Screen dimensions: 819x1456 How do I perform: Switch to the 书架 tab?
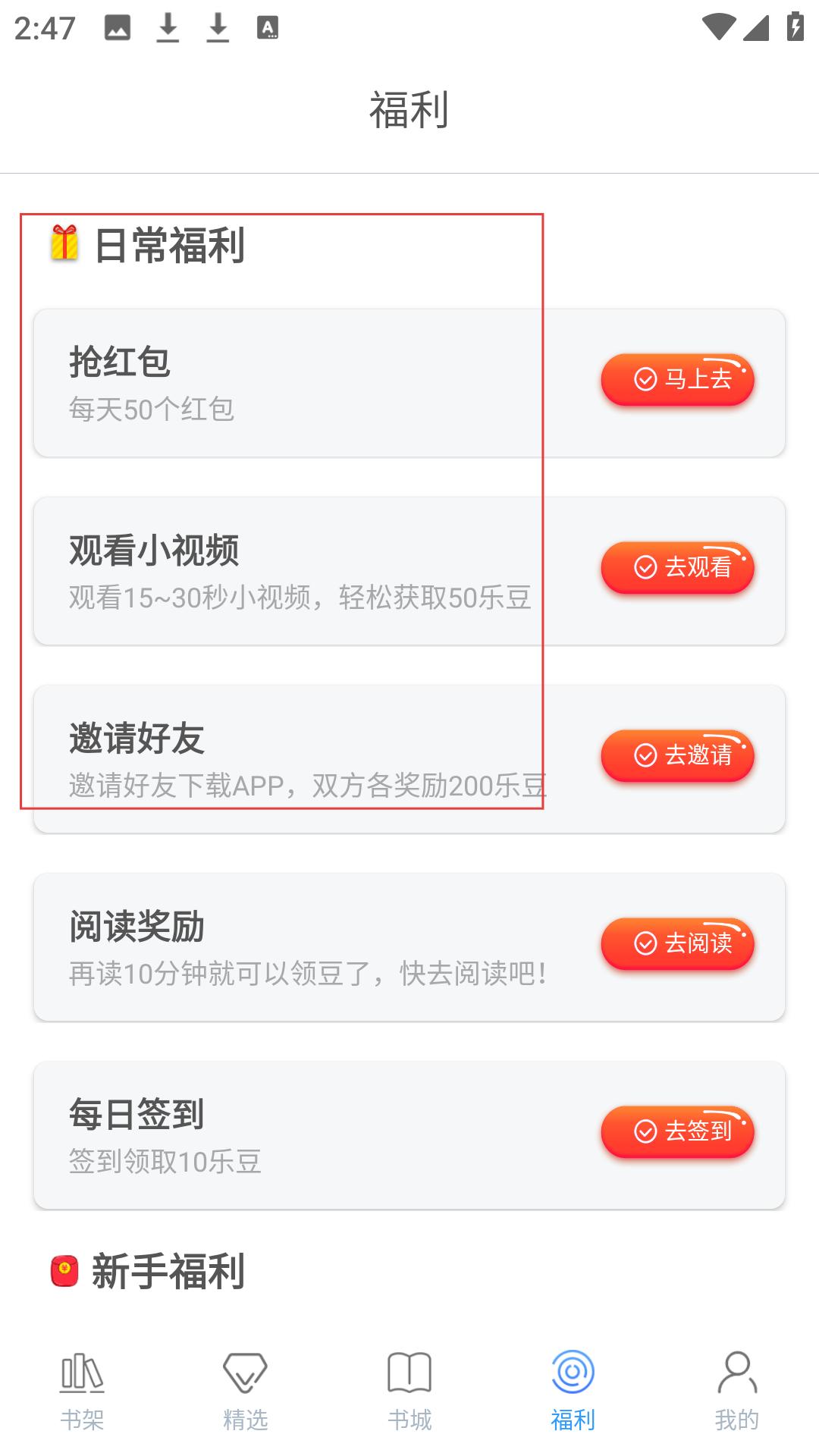pos(82,1391)
